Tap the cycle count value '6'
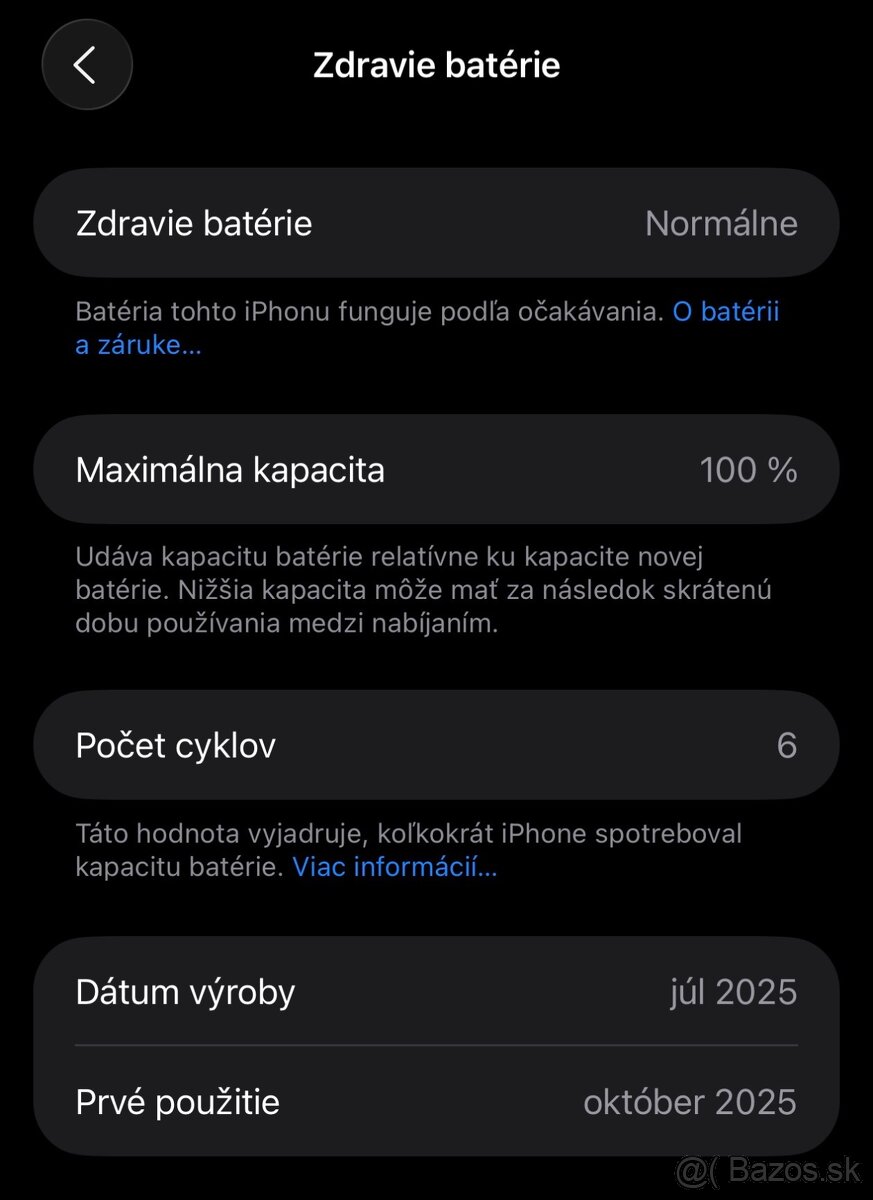This screenshot has height=1200, width=873. pos(789,744)
